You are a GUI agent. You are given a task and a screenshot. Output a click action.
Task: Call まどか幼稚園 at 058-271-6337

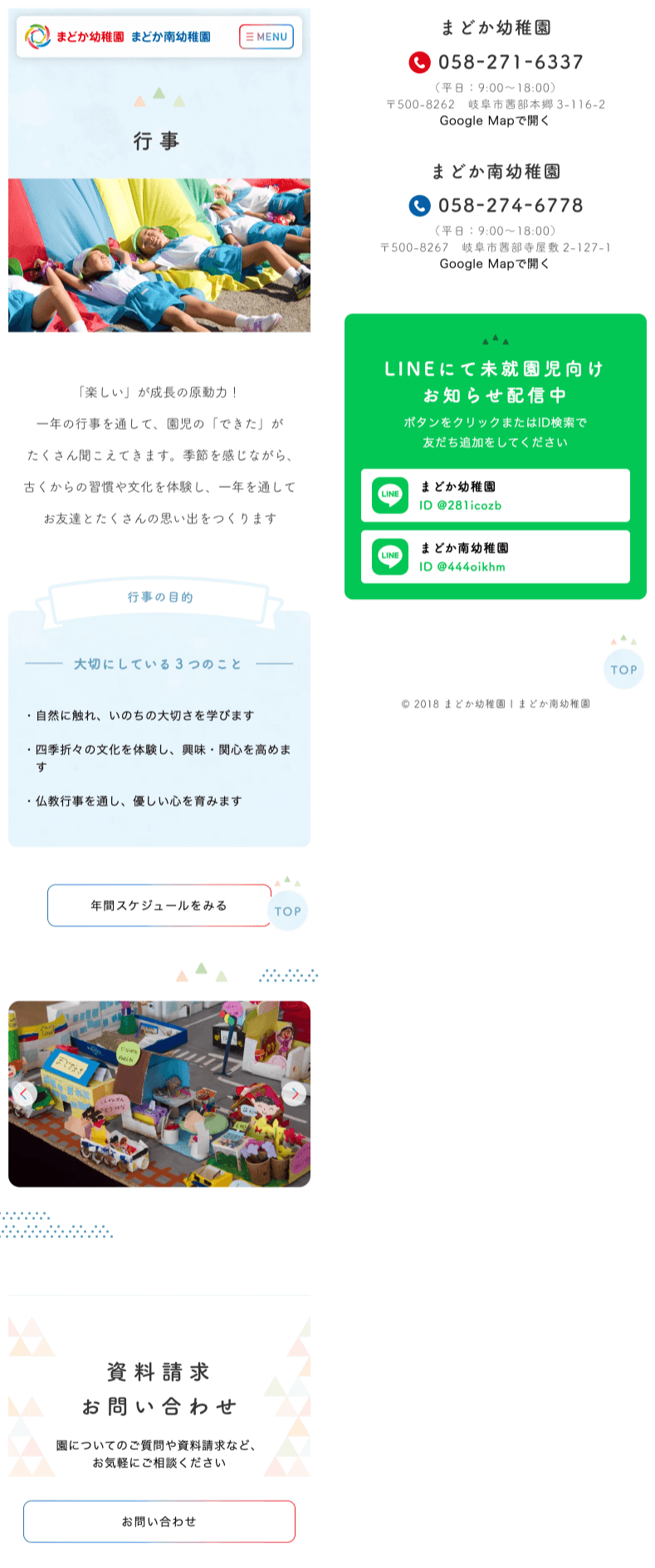496,62
